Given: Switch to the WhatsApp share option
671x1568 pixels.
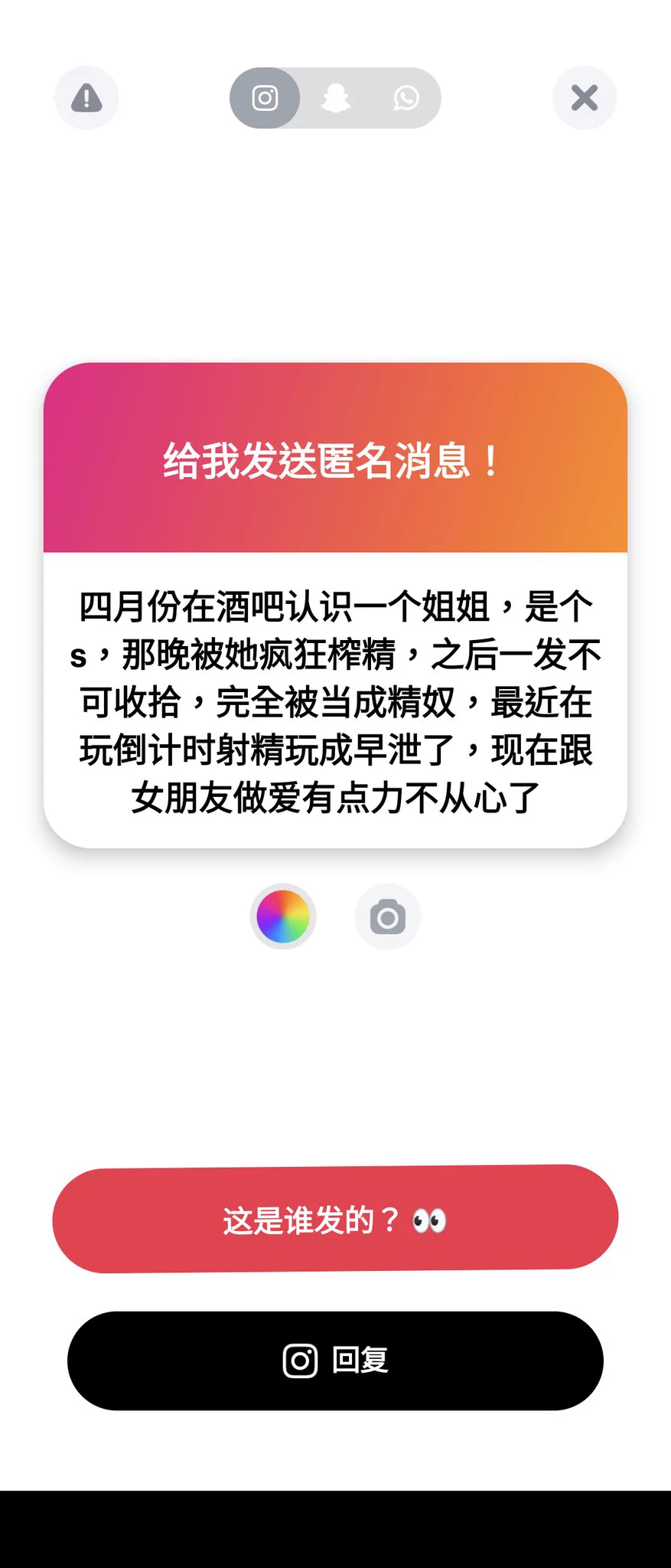Looking at the screenshot, I should [x=406, y=98].
